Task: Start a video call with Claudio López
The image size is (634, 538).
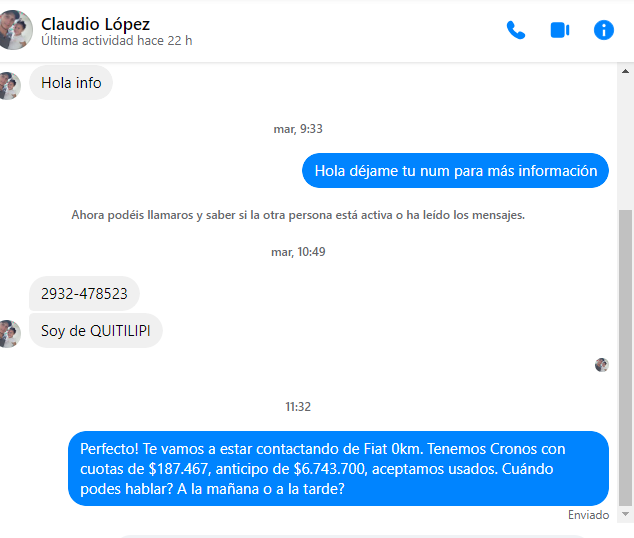Action: point(559,30)
